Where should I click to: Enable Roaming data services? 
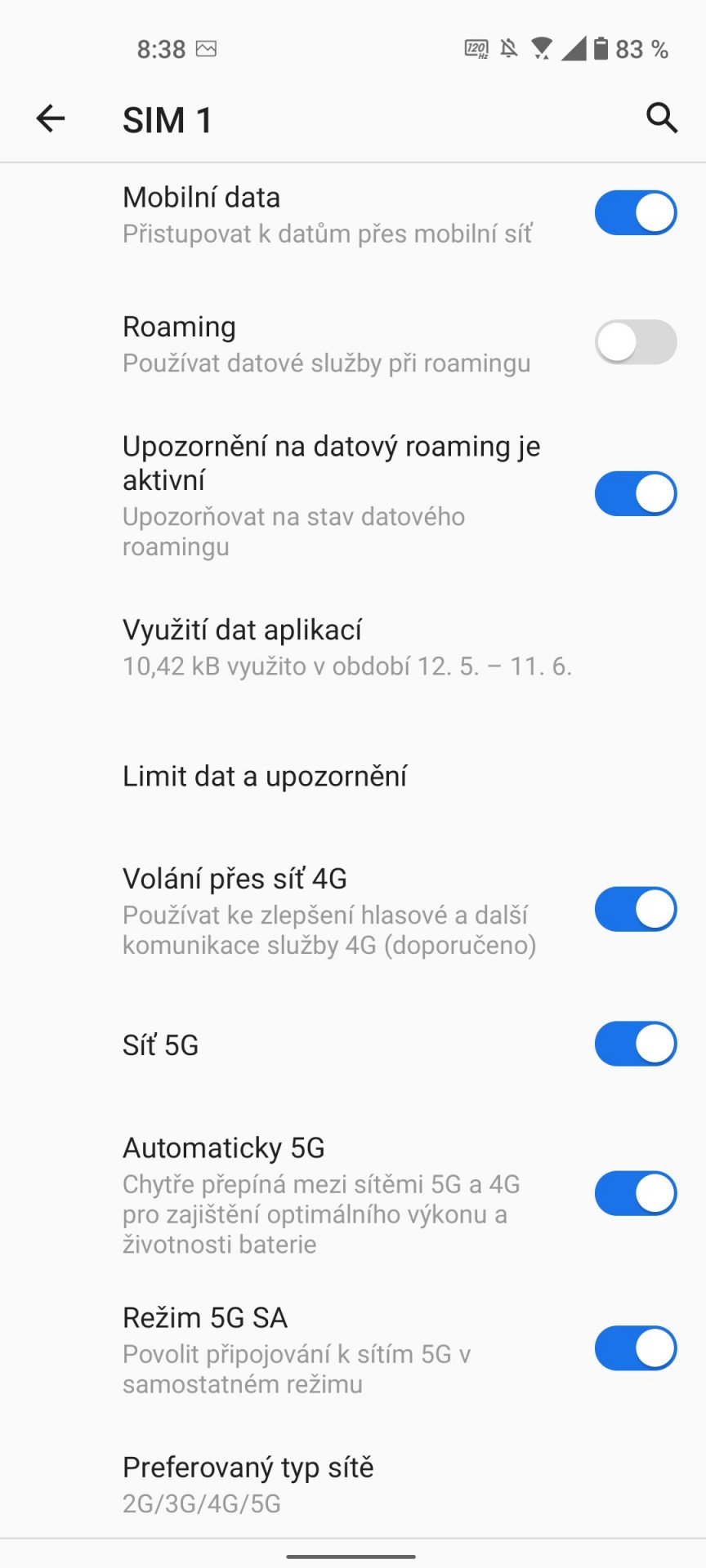tap(636, 342)
